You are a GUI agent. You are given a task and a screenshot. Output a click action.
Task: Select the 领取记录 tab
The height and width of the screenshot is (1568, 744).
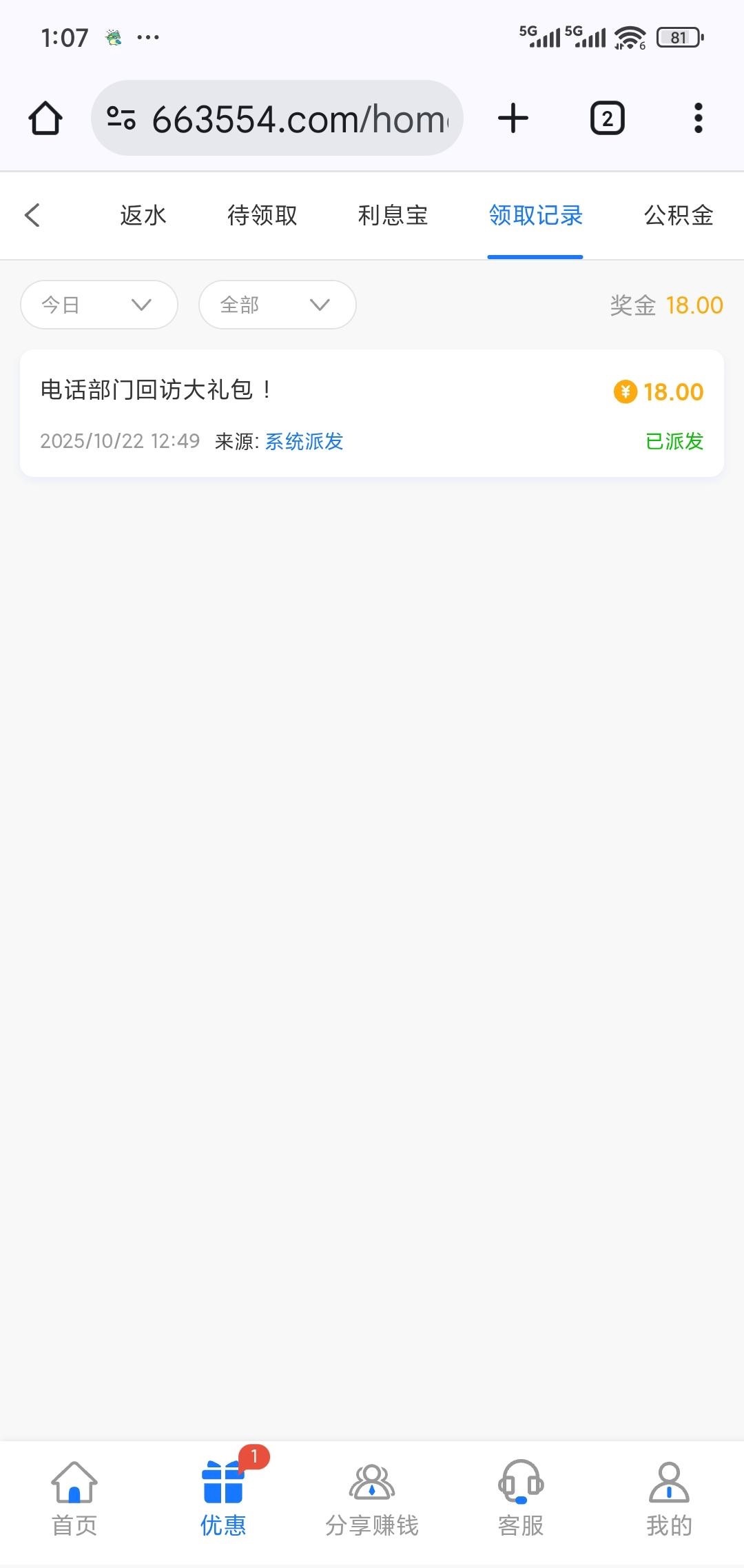pyautogui.click(x=535, y=215)
